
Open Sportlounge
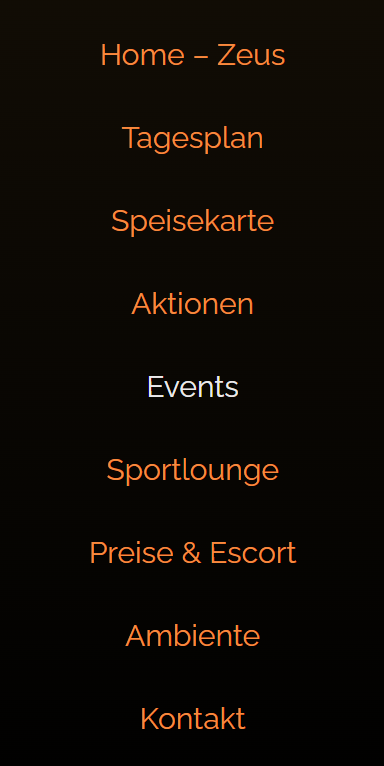[192, 470]
